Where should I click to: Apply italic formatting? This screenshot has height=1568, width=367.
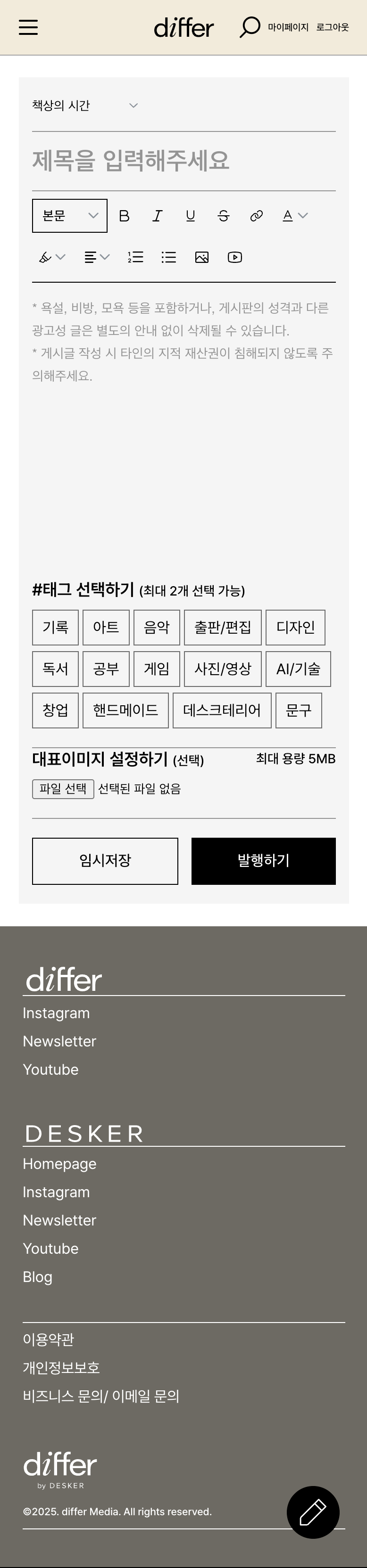pos(157,215)
